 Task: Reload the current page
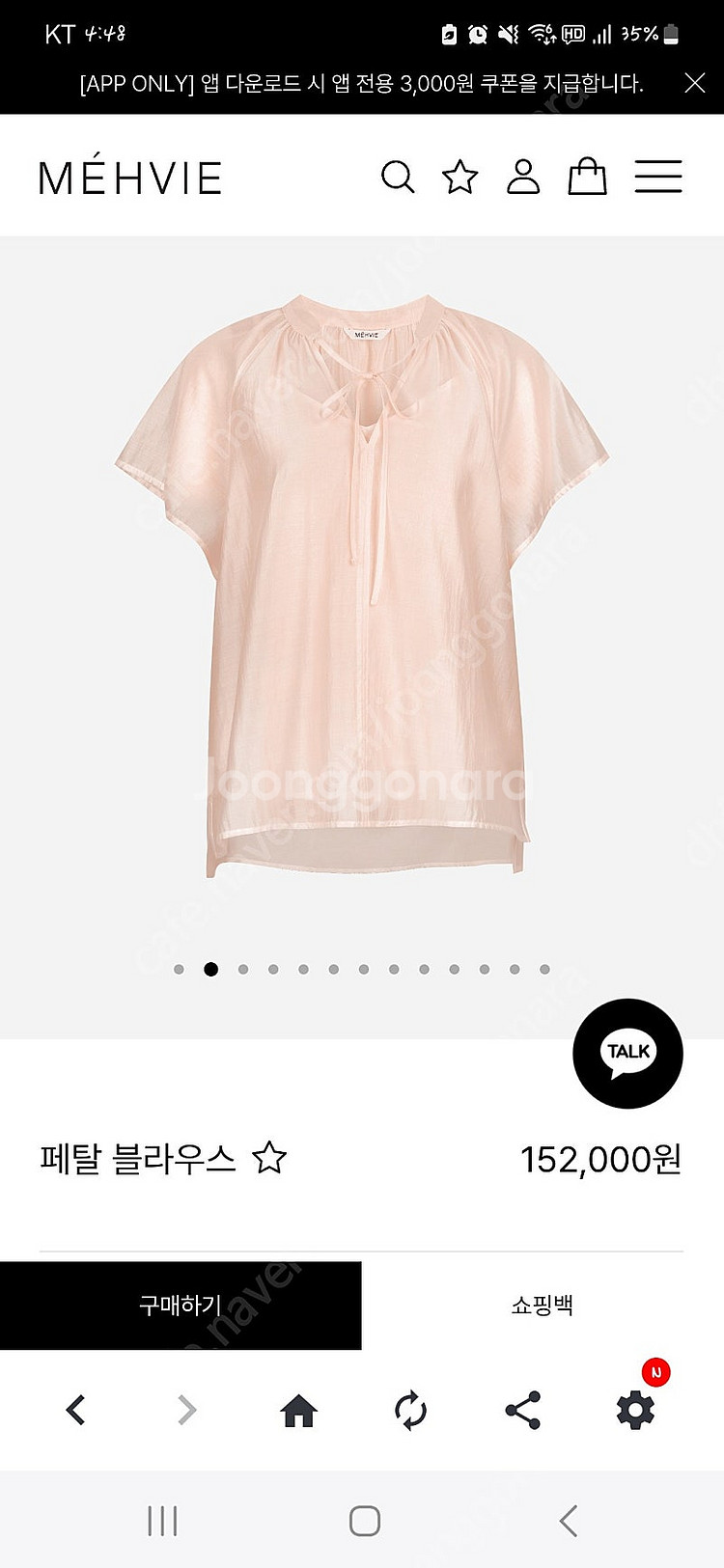click(410, 1411)
